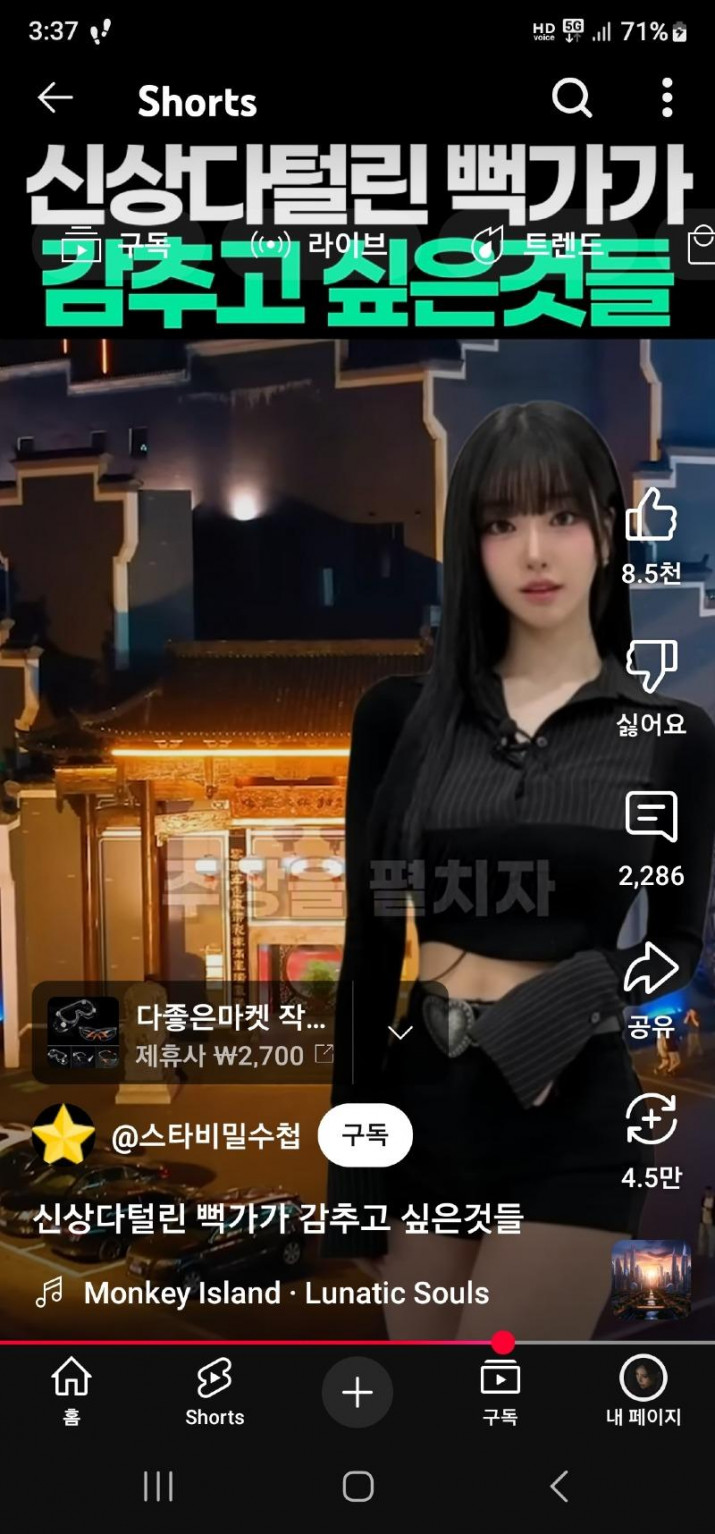Share this Short via 공유
Viewport: 715px width, 1534px height.
coord(651,970)
